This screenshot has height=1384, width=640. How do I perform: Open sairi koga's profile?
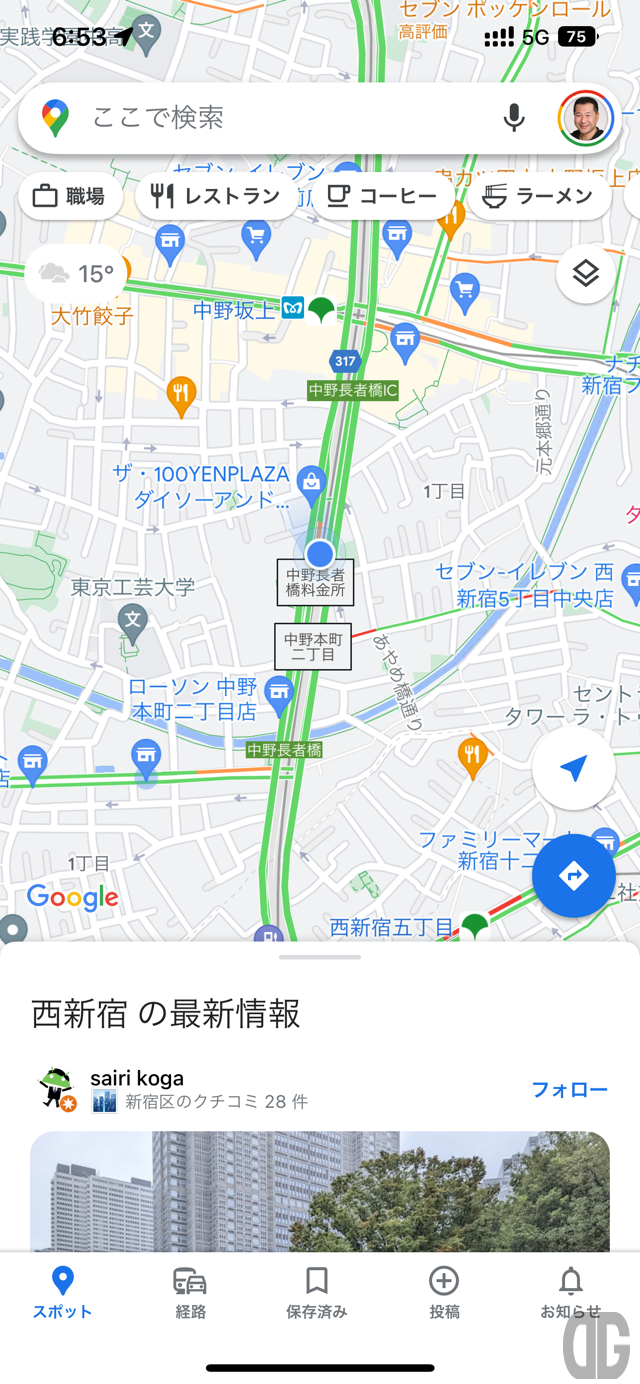pyautogui.click(x=137, y=1079)
